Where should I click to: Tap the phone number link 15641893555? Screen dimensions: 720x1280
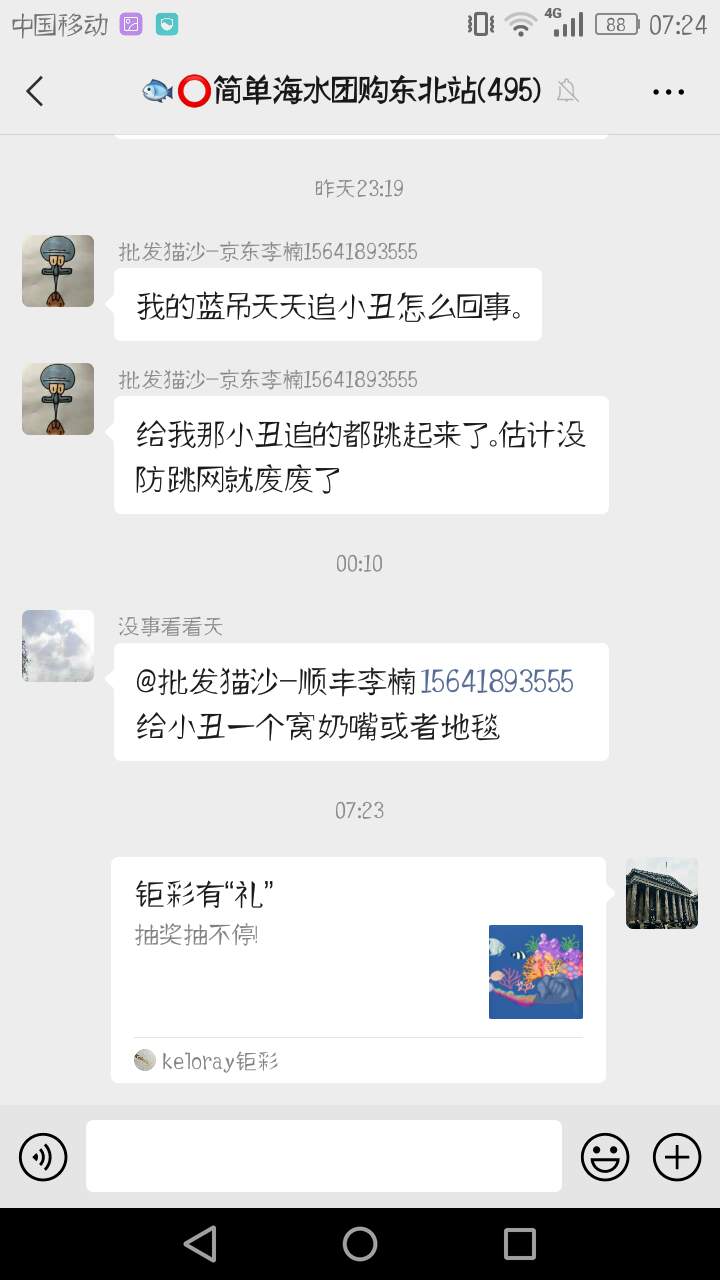(x=497, y=682)
